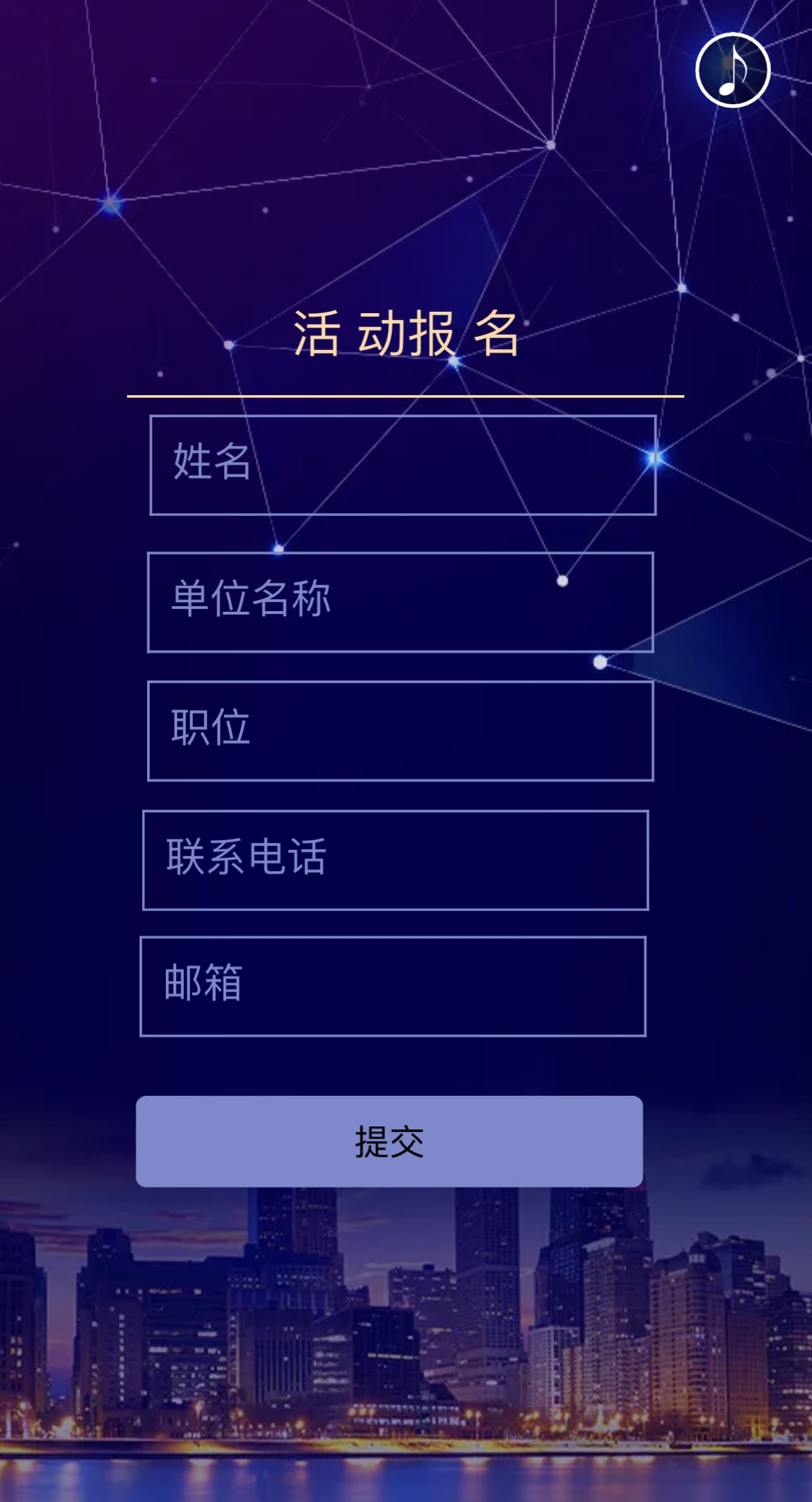Submit the form with 提交 button
The width and height of the screenshot is (812, 1502).
389,1142
